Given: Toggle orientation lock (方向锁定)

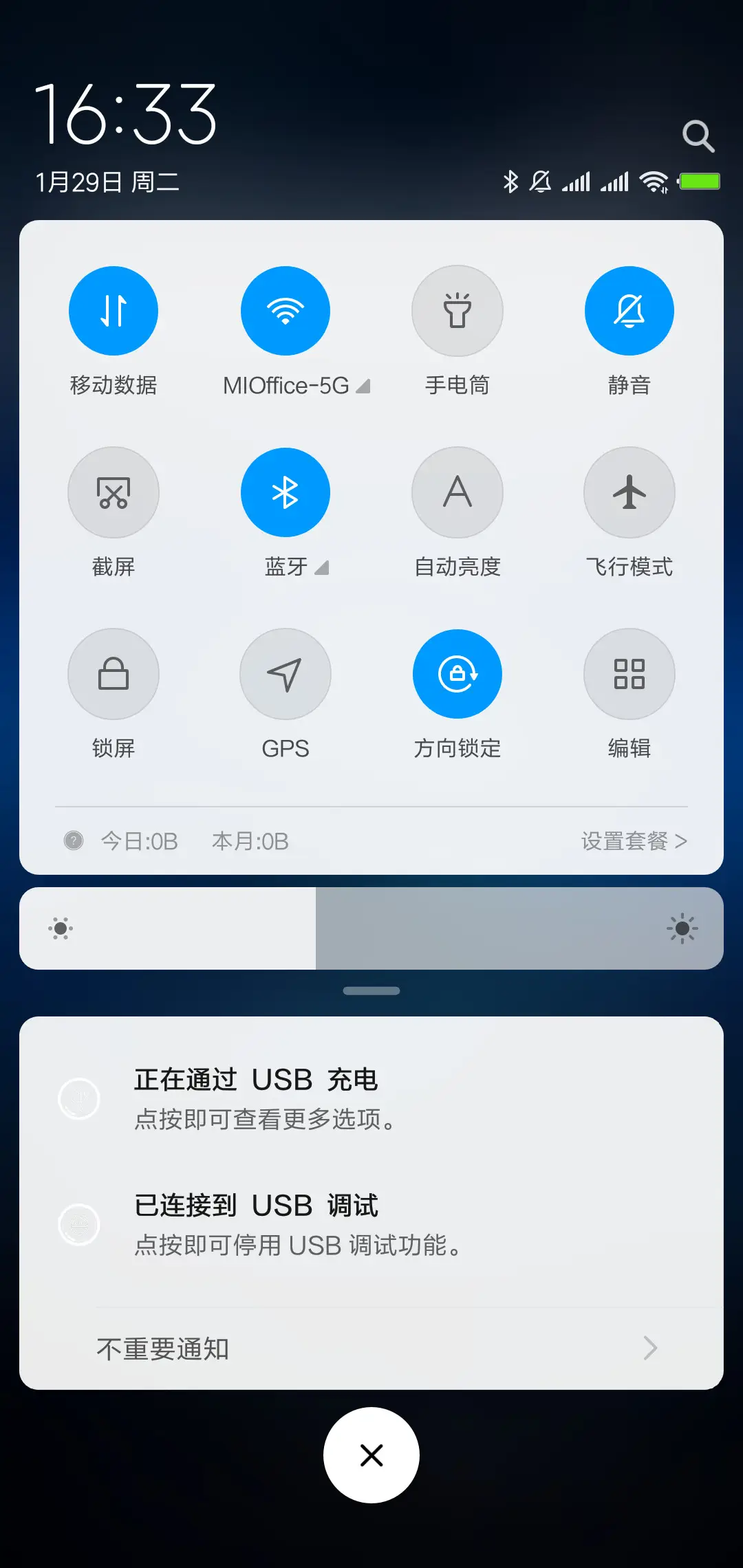Looking at the screenshot, I should (x=457, y=674).
